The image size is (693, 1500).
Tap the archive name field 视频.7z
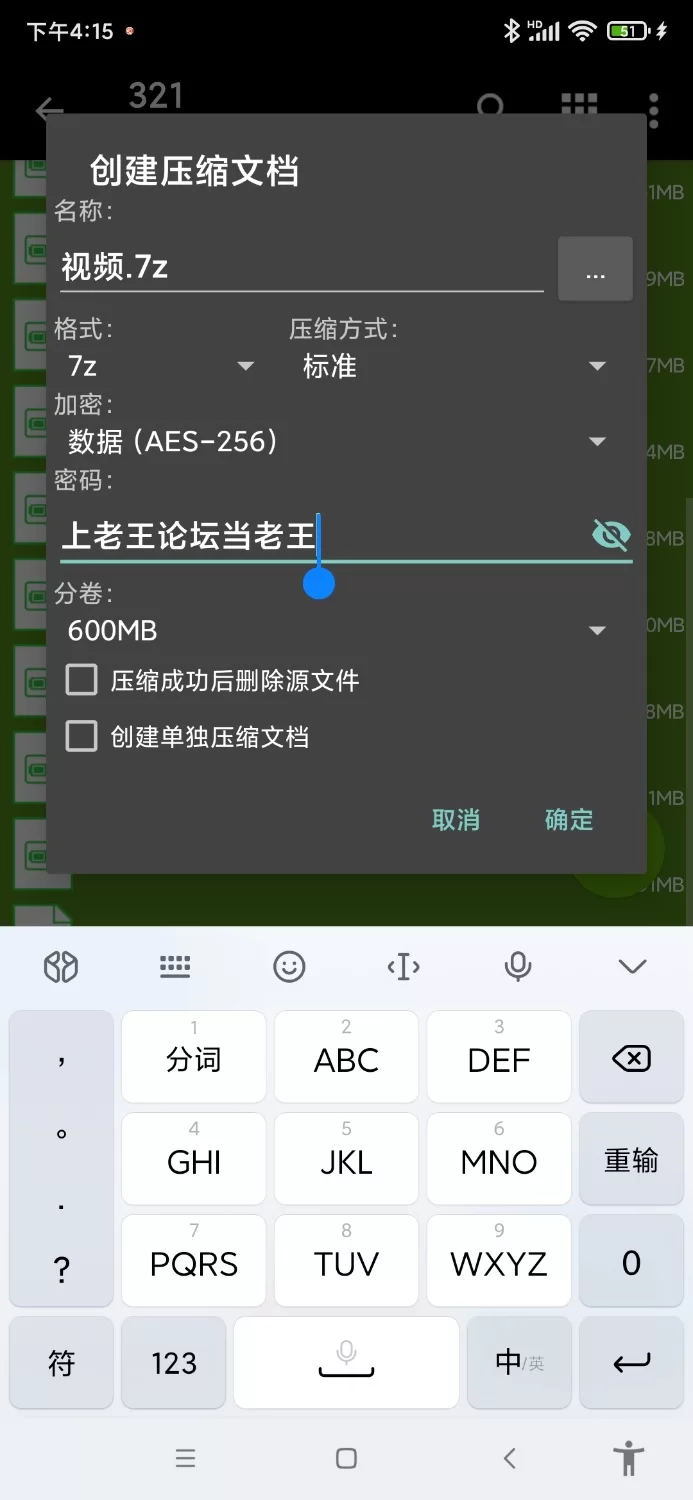coord(300,268)
